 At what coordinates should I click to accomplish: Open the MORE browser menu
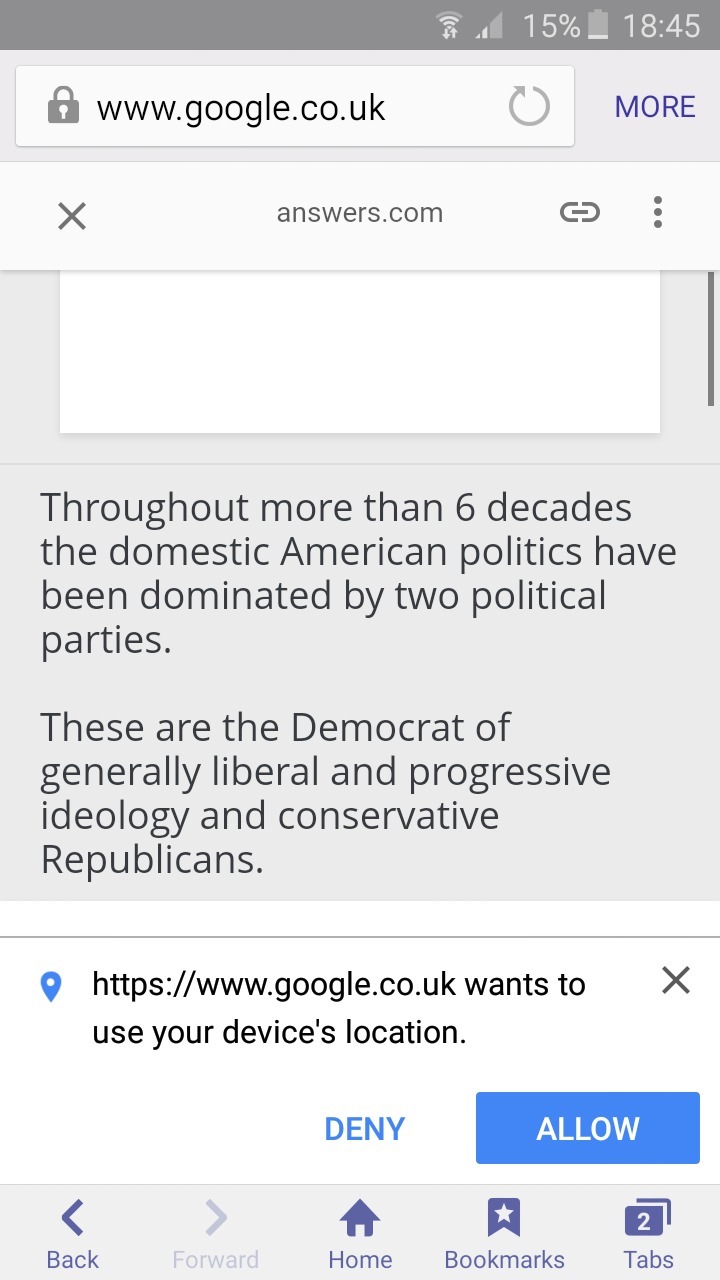pos(655,107)
